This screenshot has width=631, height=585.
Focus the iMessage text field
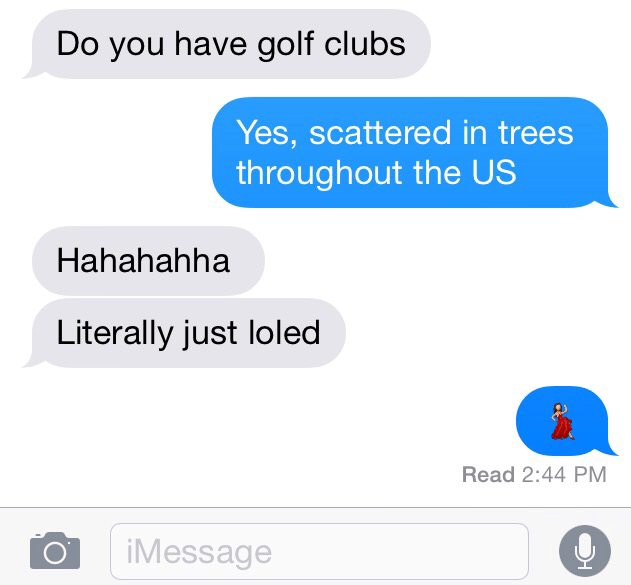318,550
